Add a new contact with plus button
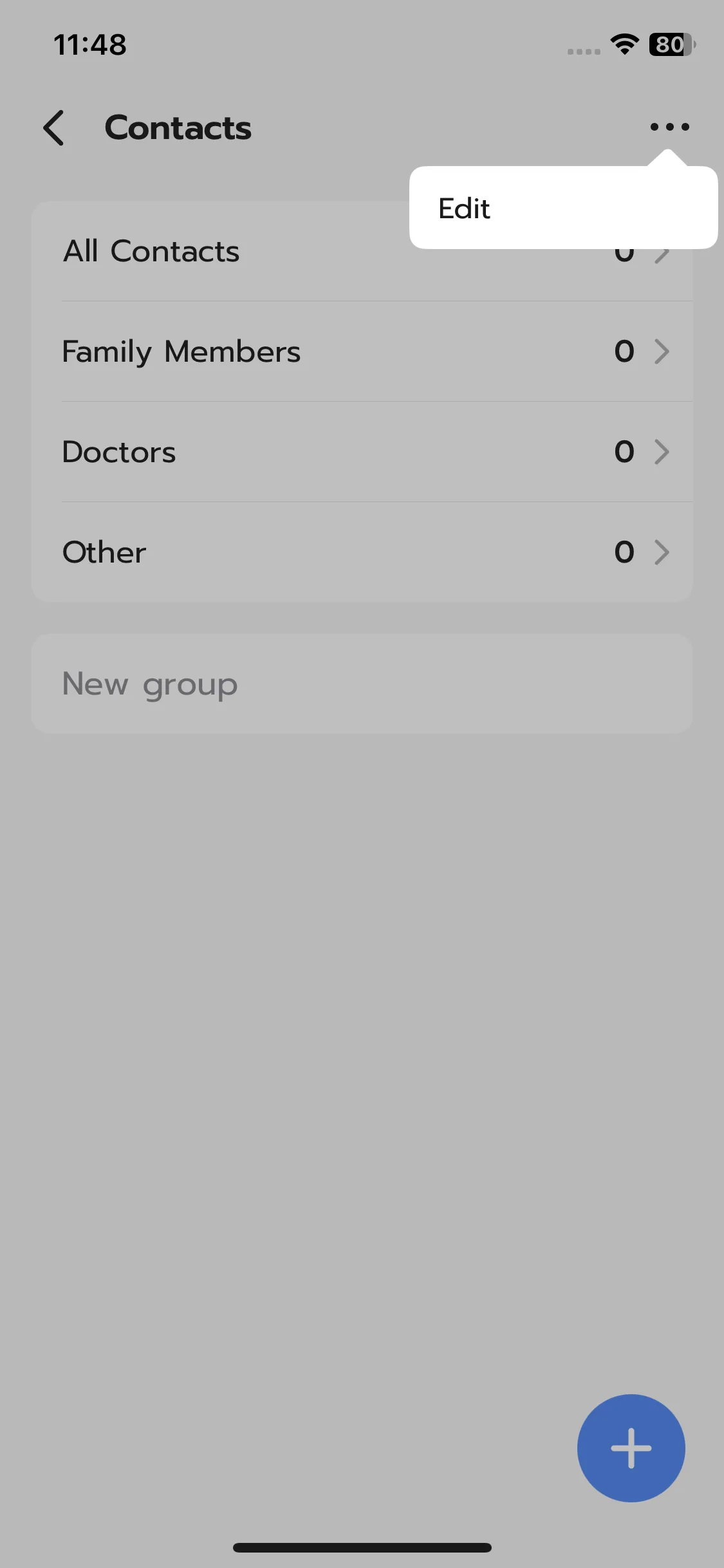Screen dimensions: 724x1568 coord(631,1448)
